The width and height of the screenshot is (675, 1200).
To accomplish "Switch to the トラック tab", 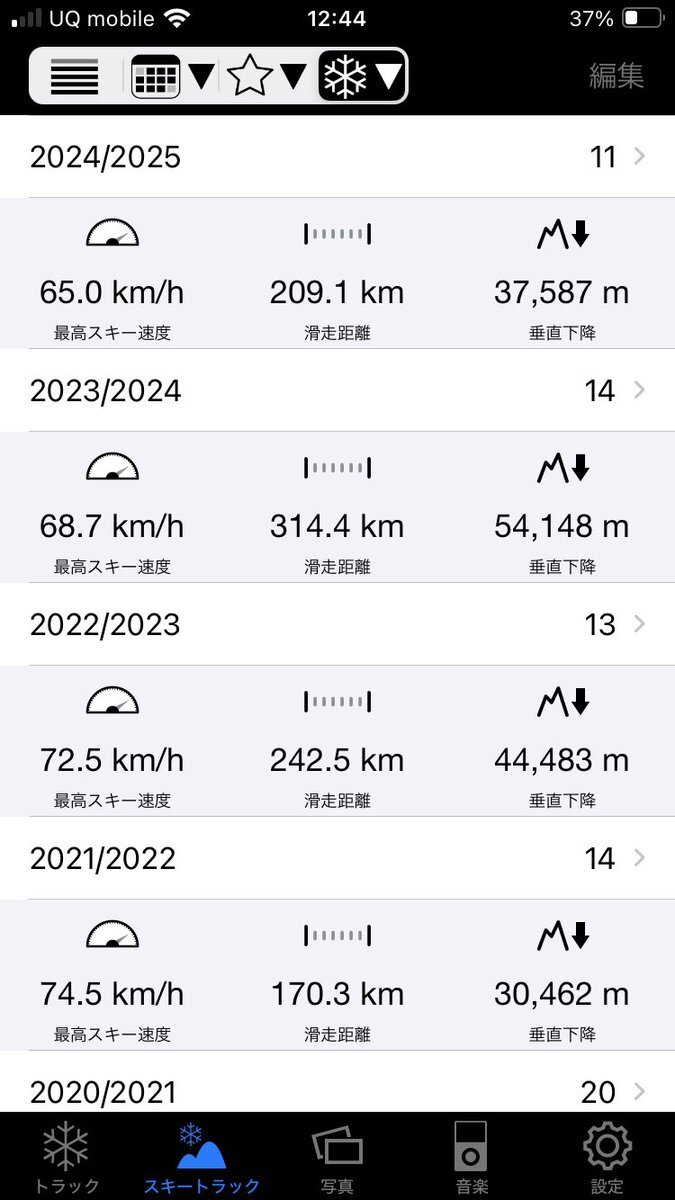I will coord(67,1157).
